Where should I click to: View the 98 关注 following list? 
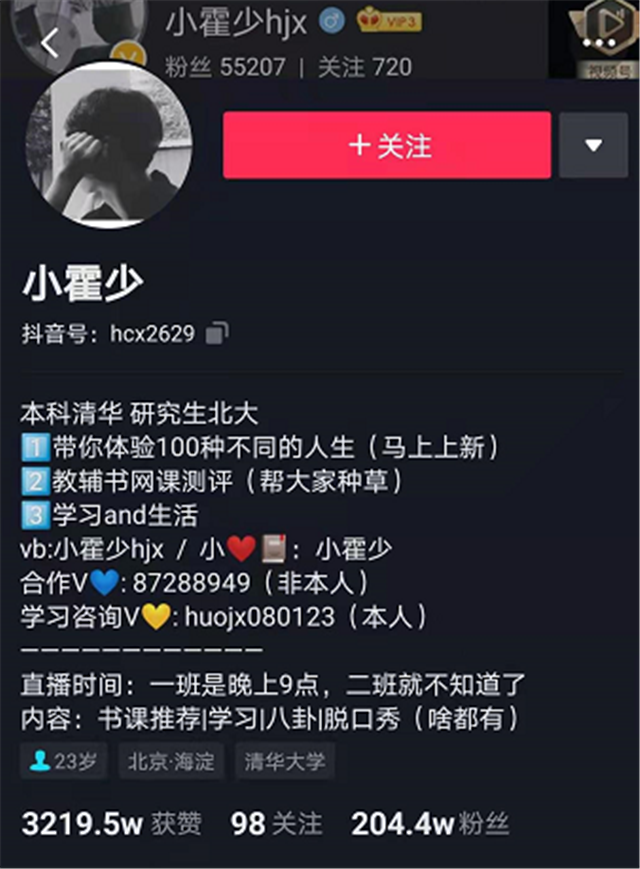(277, 824)
